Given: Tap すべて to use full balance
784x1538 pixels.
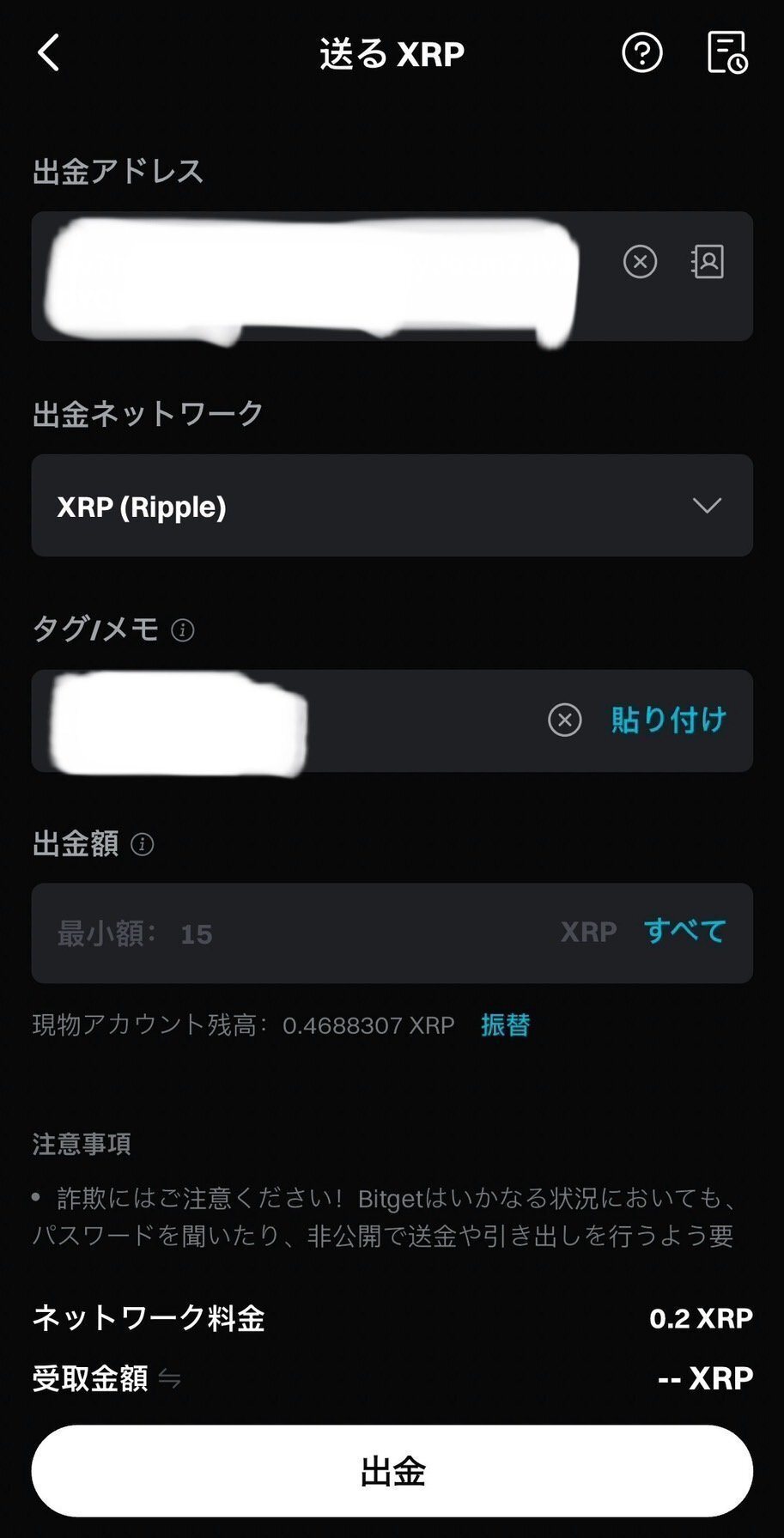Looking at the screenshot, I should pyautogui.click(x=685, y=932).
